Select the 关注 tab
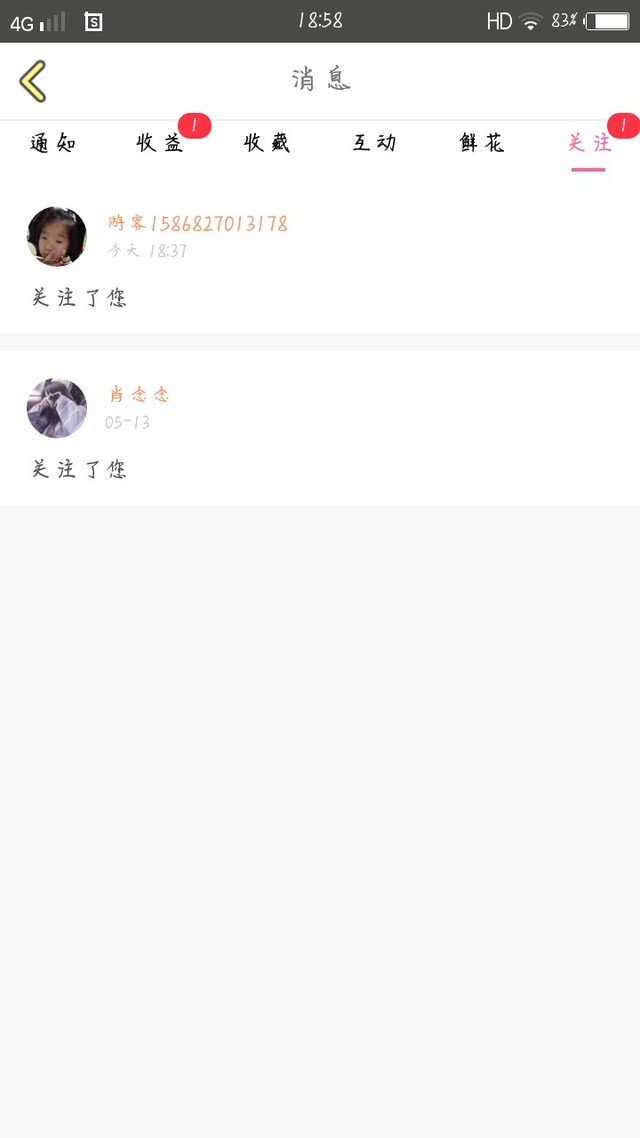Viewport: 640px width, 1138px height. (x=589, y=144)
